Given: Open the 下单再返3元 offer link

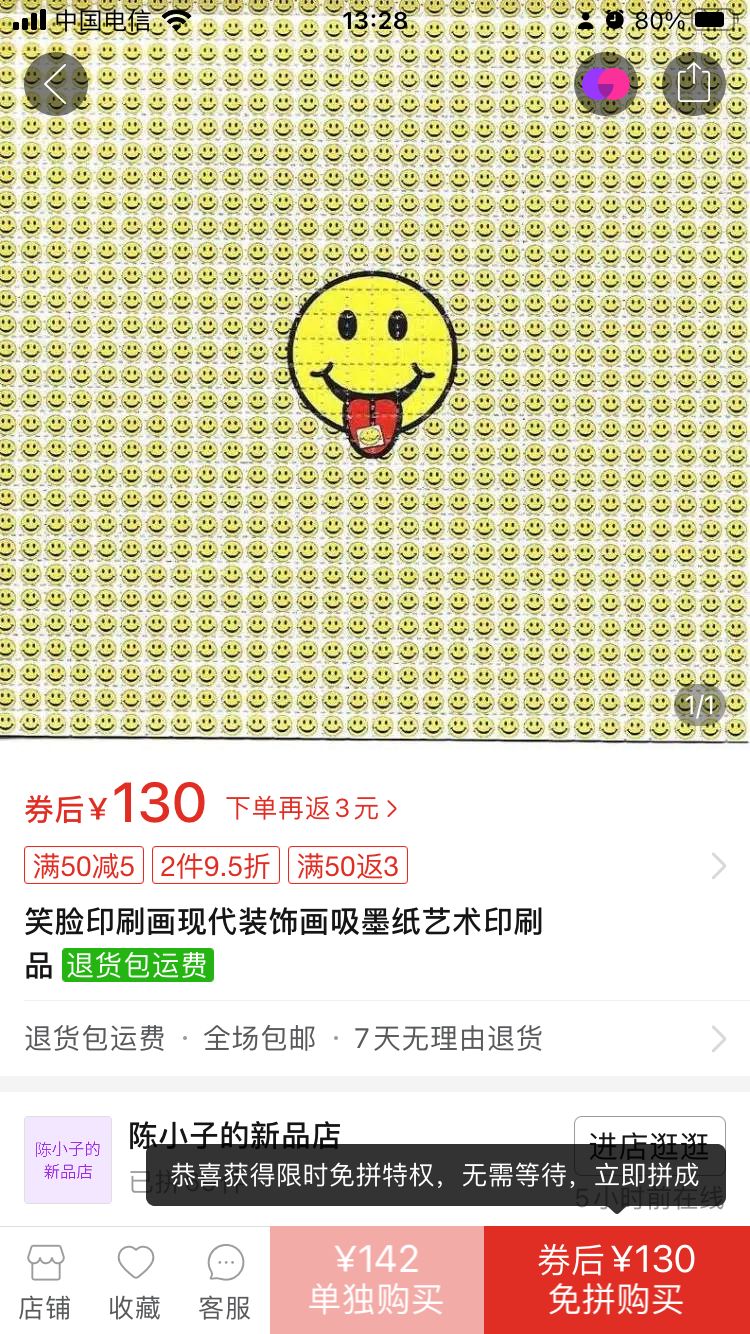Looking at the screenshot, I should [312, 808].
